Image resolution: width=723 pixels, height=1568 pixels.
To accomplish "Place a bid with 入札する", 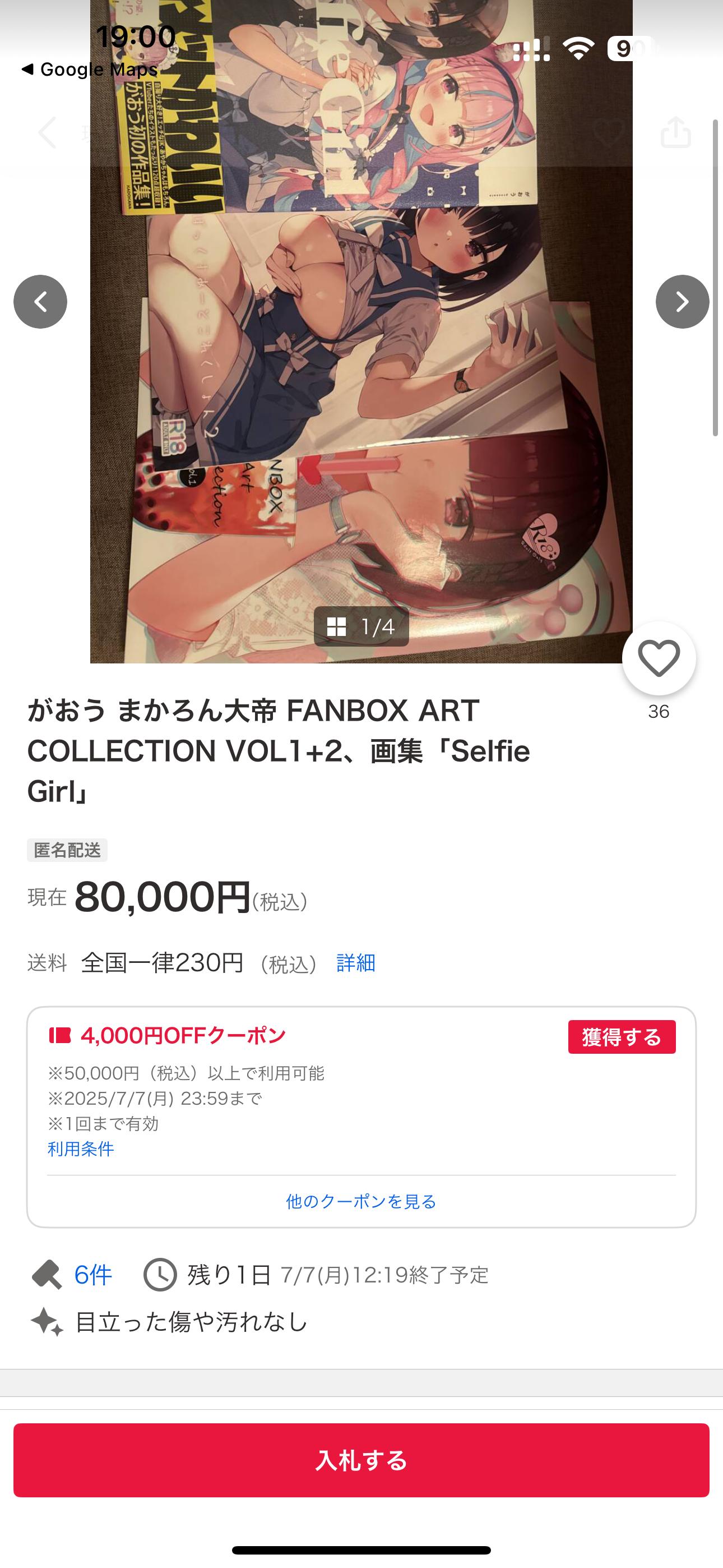I will click(x=361, y=1460).
